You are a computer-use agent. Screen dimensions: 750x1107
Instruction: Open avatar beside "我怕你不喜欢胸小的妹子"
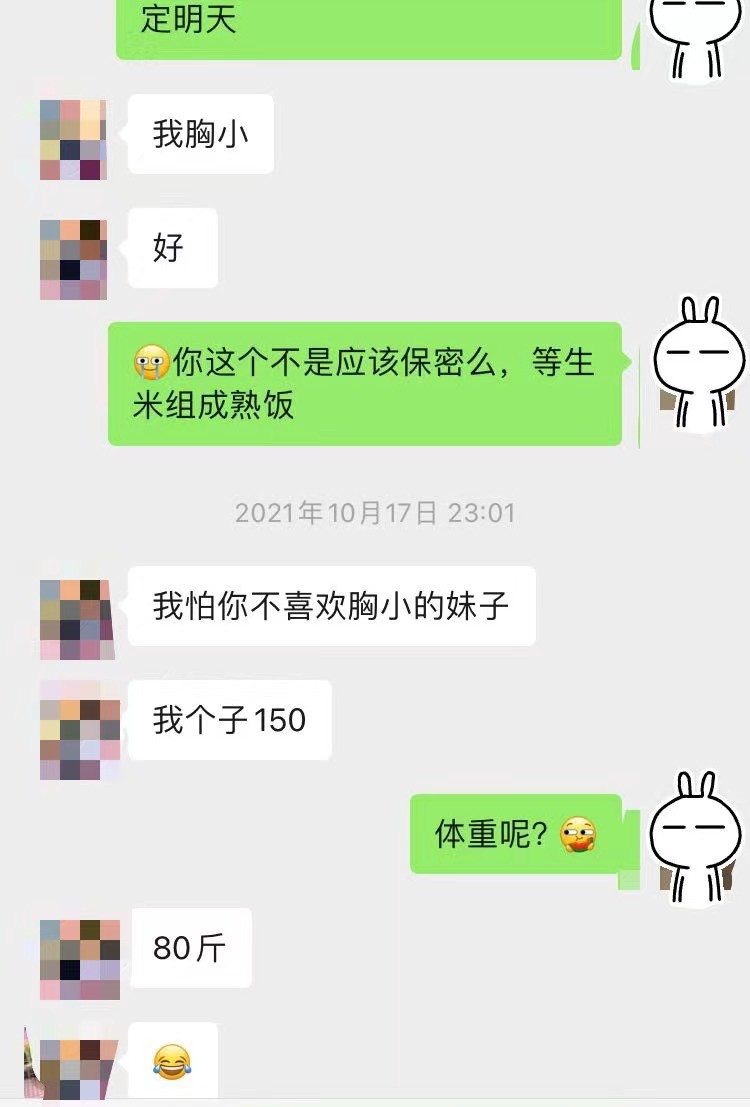tap(77, 620)
